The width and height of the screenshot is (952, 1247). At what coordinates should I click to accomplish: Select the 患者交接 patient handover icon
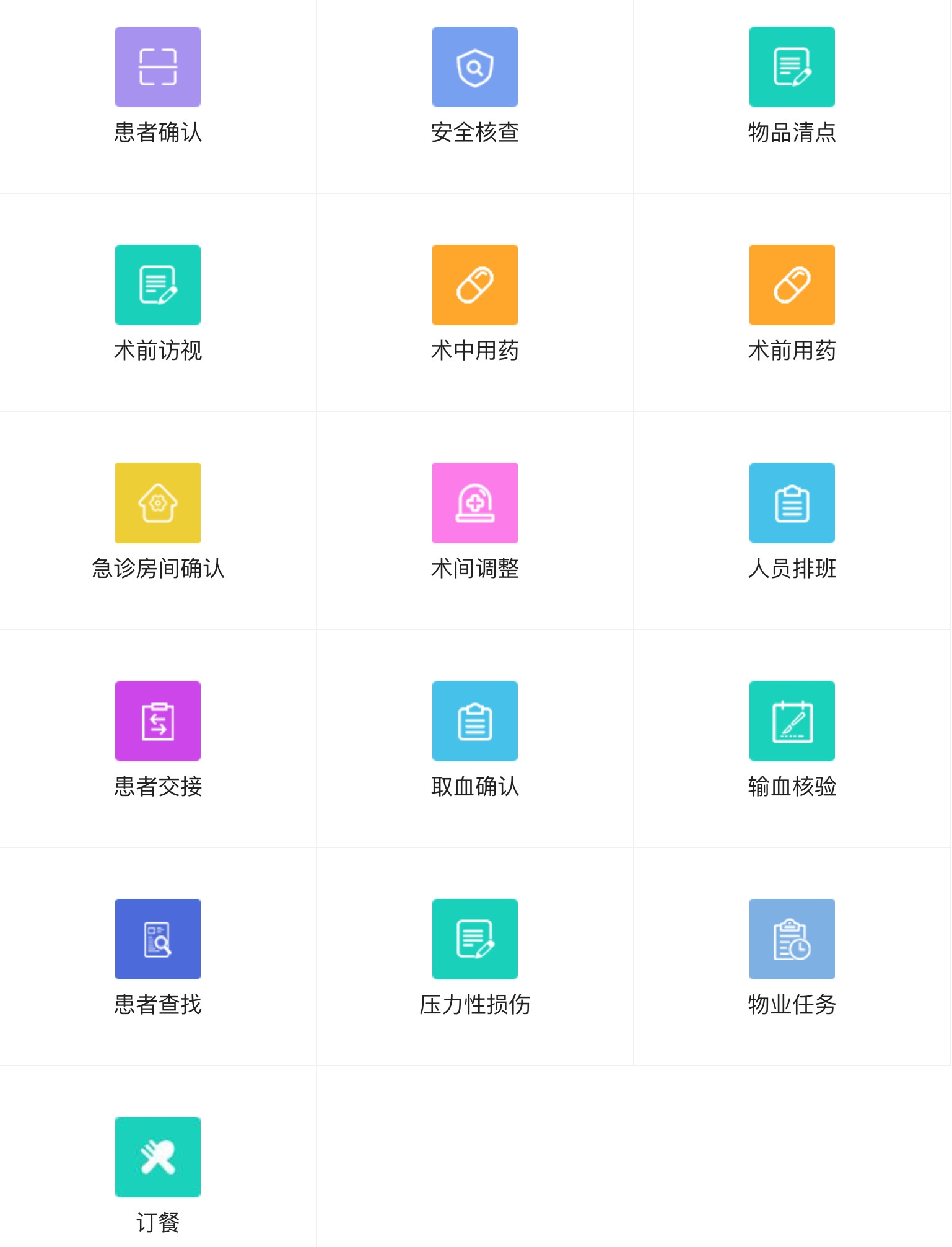157,720
